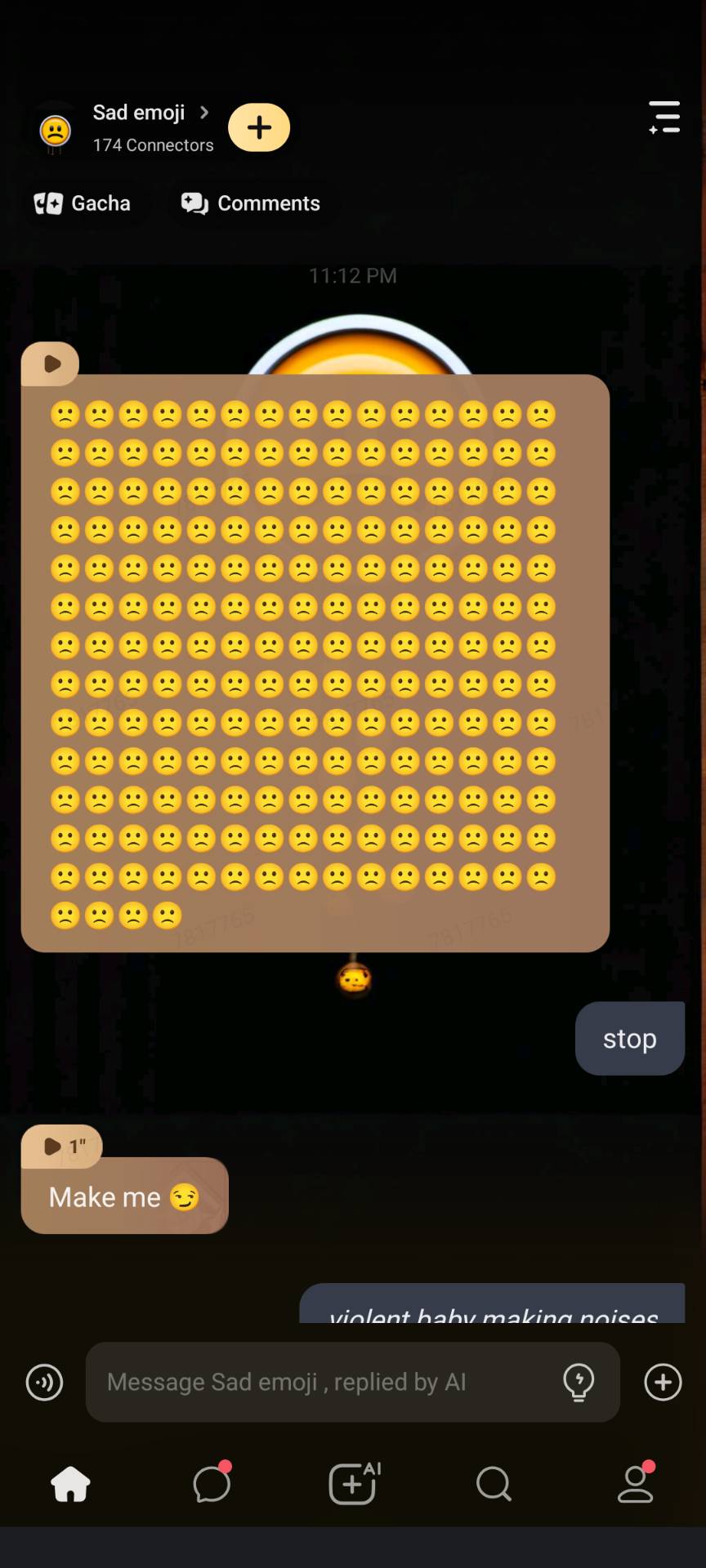Image resolution: width=706 pixels, height=1568 pixels.
Task: Open the top-right menu icon
Action: point(664,118)
